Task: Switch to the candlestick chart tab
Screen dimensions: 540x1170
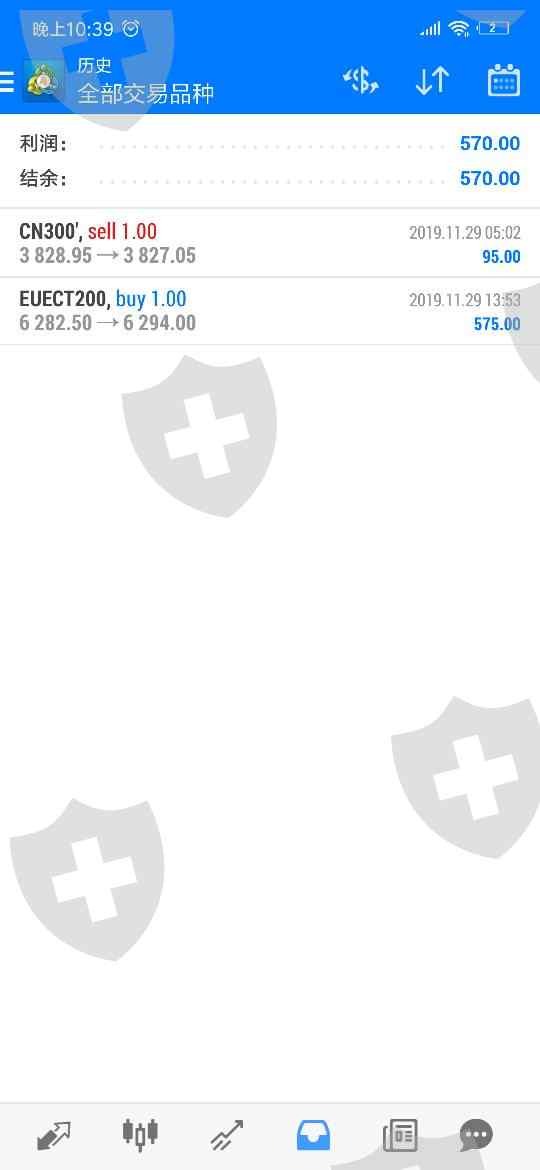Action: click(140, 1135)
